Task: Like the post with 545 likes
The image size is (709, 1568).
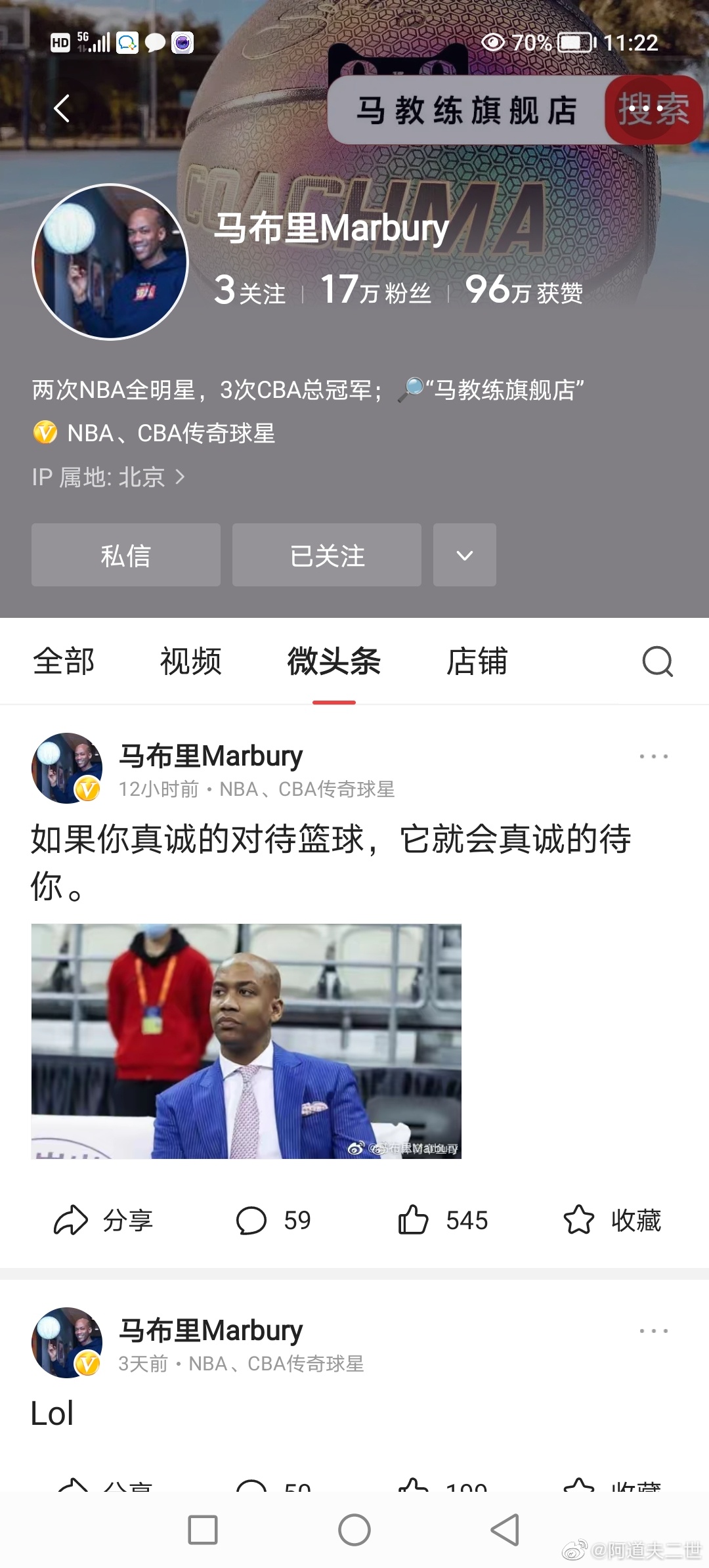Action: 442,1221
